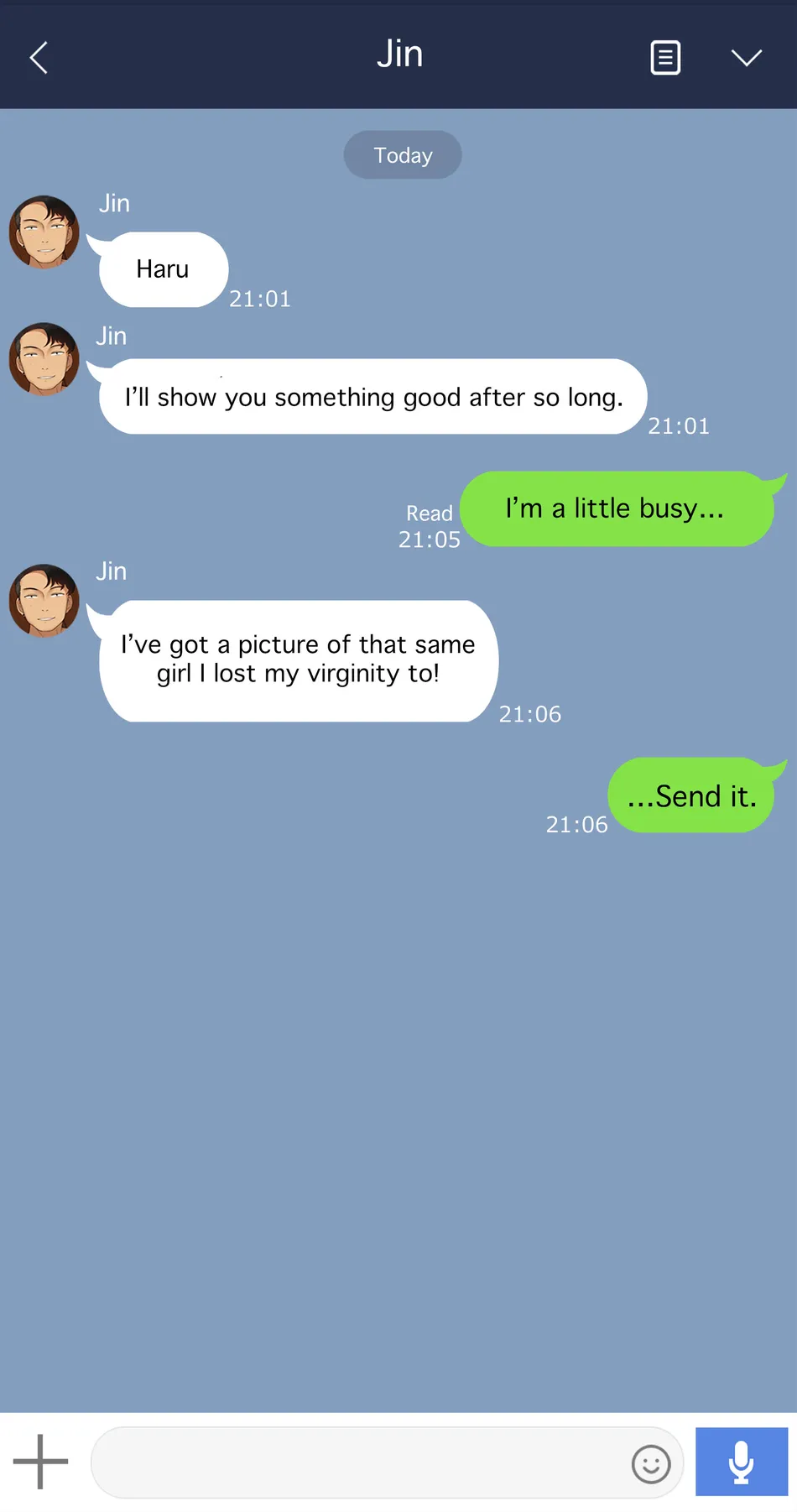Open Jin's avatar beside the "Haru" message

[x=44, y=232]
